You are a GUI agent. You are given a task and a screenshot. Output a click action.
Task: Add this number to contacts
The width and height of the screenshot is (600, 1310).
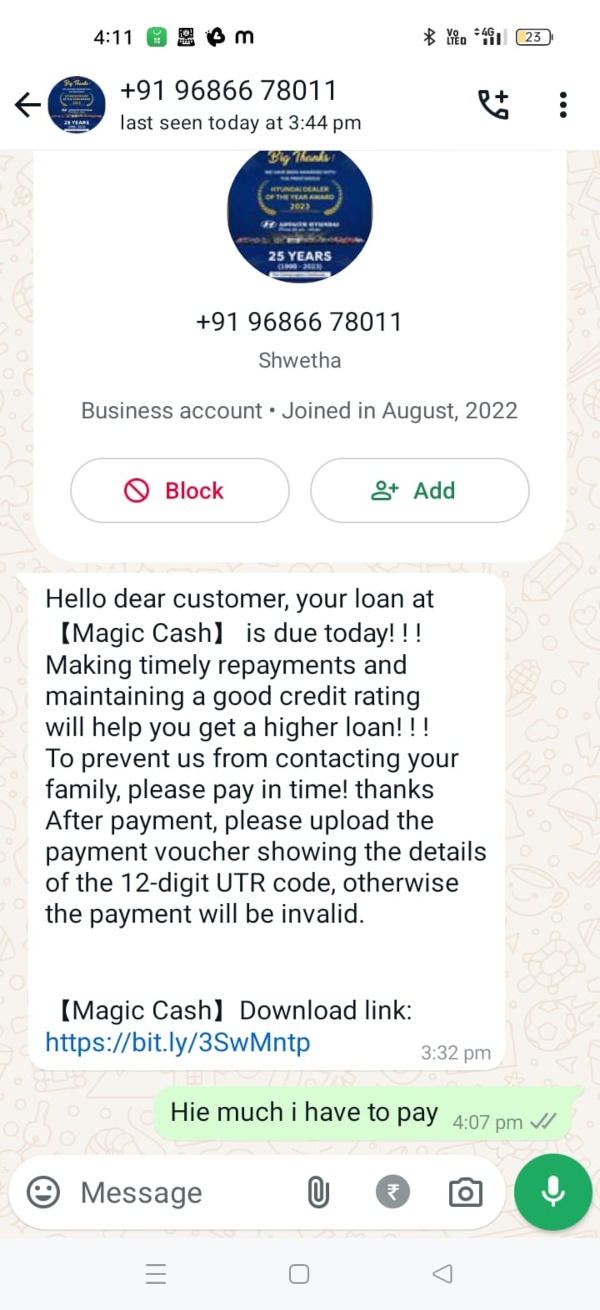click(x=419, y=490)
